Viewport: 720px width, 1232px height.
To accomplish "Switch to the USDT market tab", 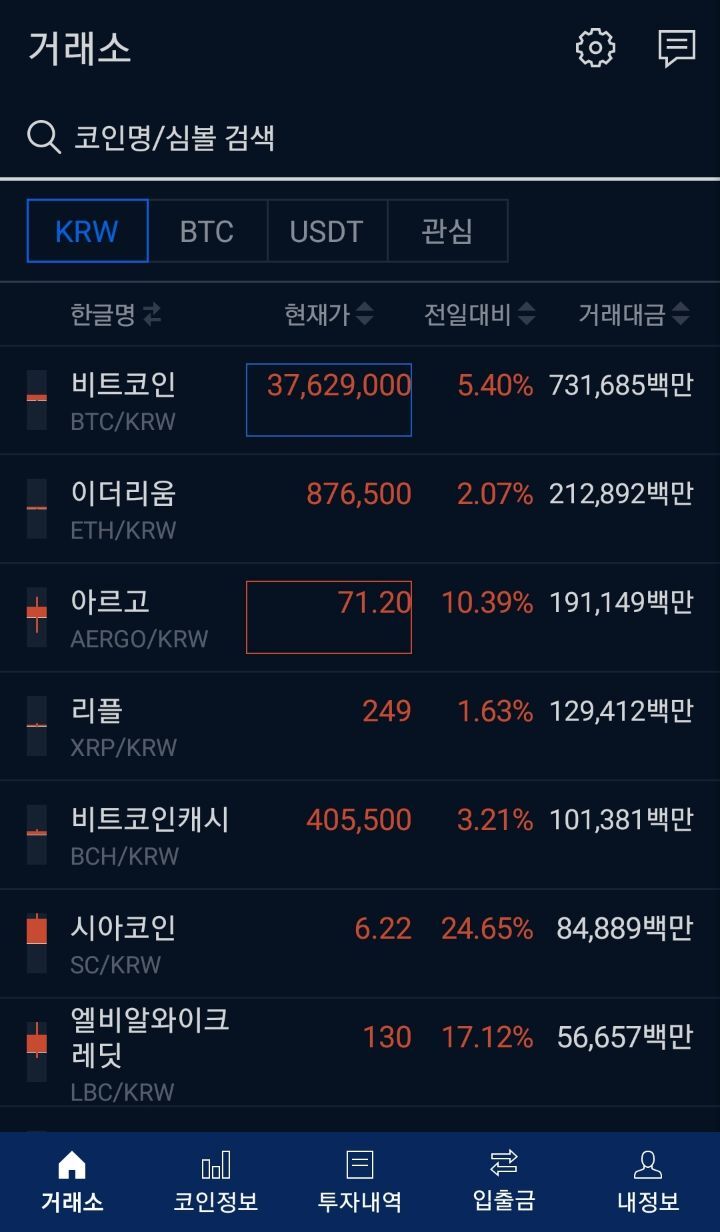I will 326,231.
